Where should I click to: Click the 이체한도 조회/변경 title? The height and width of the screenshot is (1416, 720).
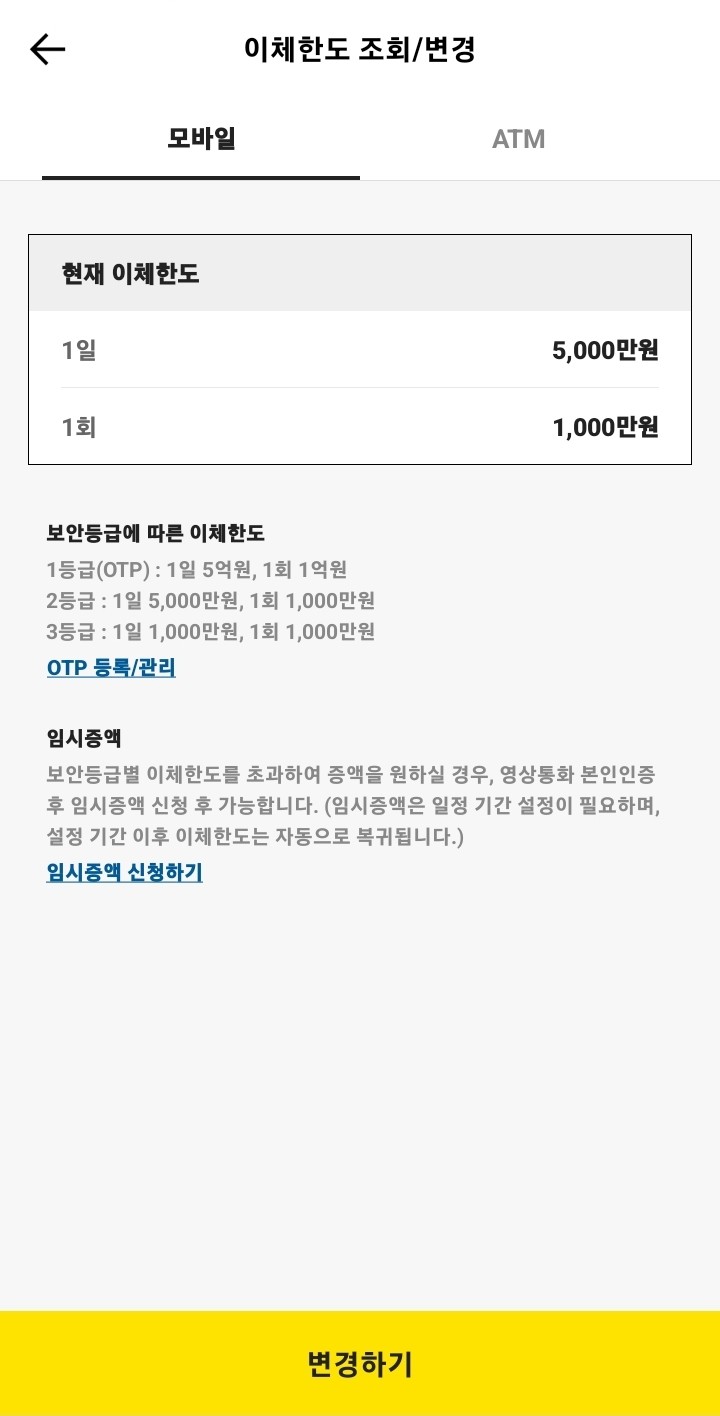[360, 46]
